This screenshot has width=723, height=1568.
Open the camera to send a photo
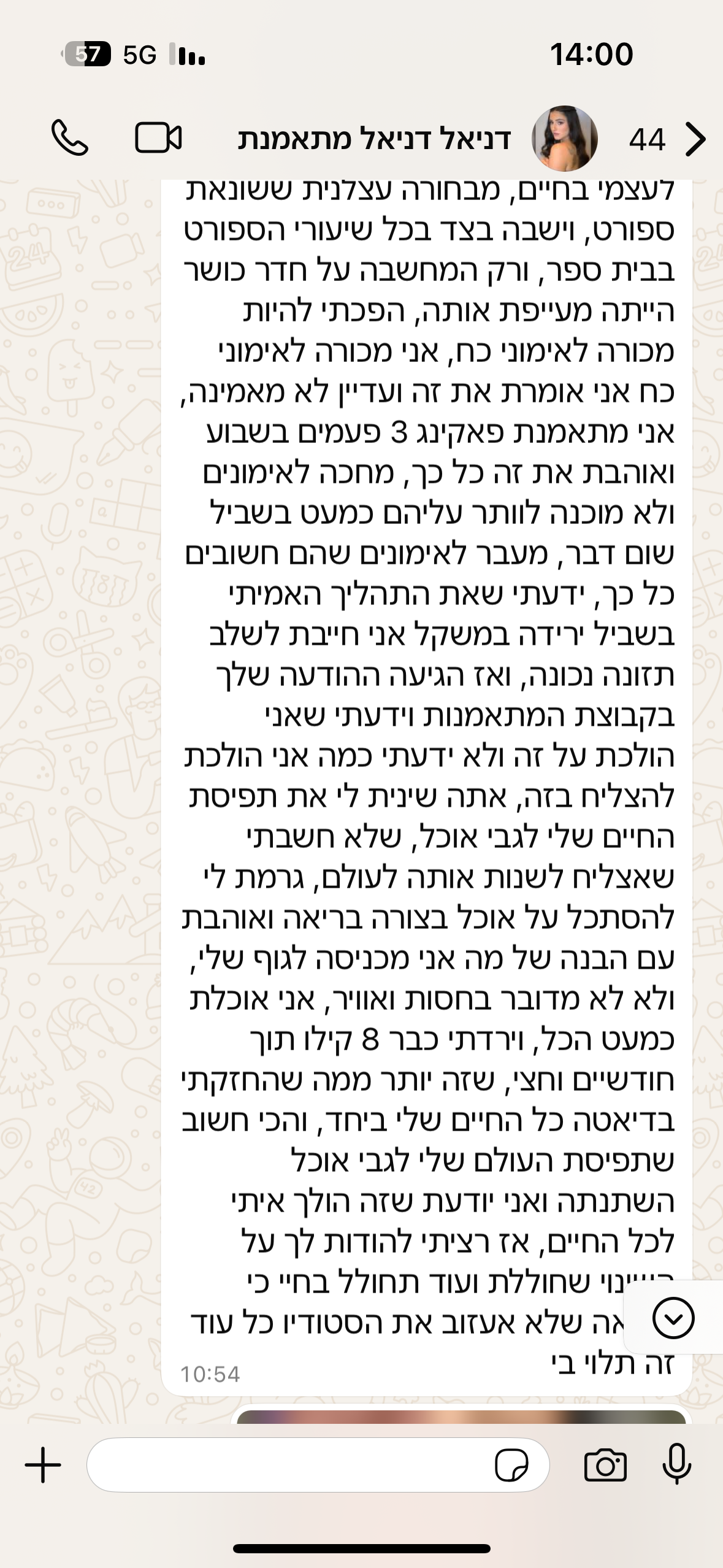pyautogui.click(x=605, y=1466)
